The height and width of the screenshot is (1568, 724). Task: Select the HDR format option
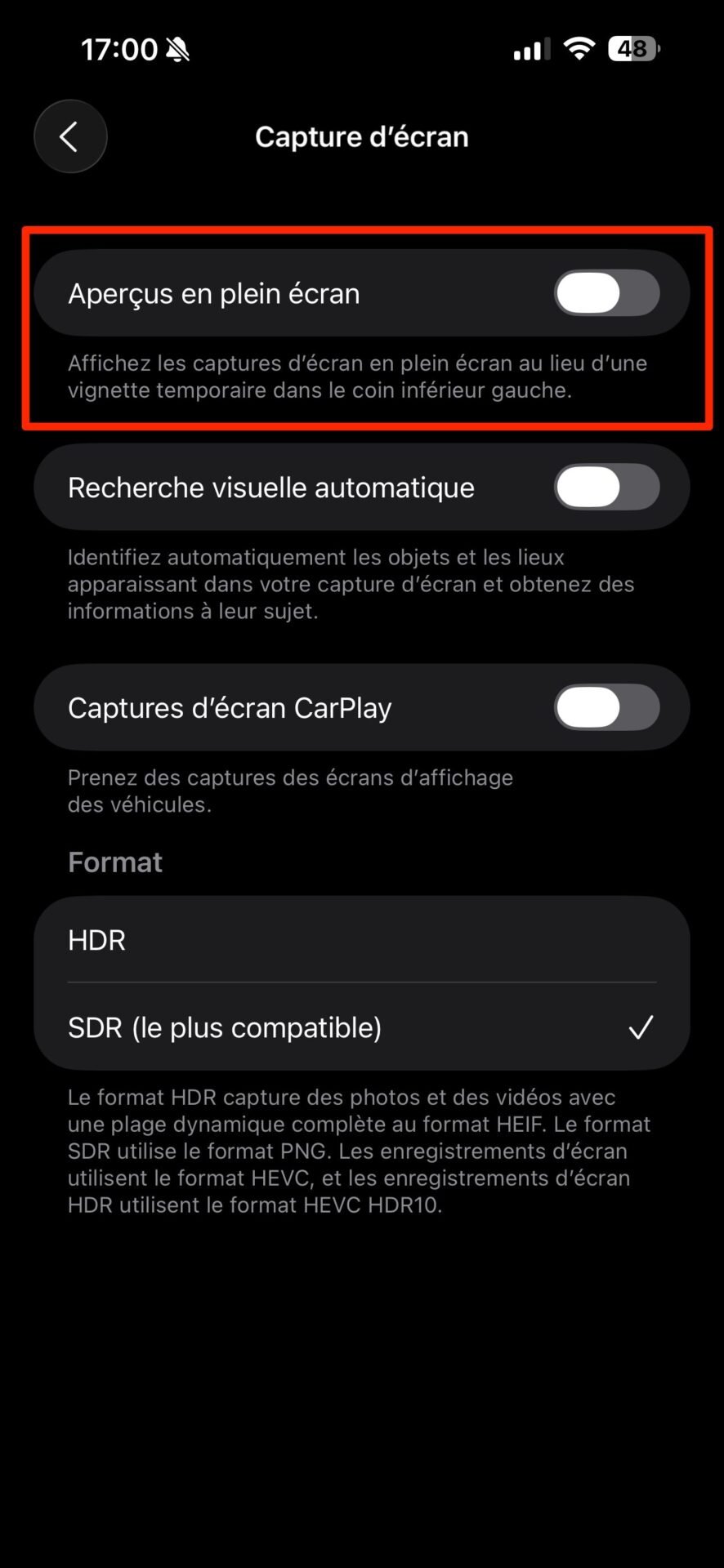[362, 940]
